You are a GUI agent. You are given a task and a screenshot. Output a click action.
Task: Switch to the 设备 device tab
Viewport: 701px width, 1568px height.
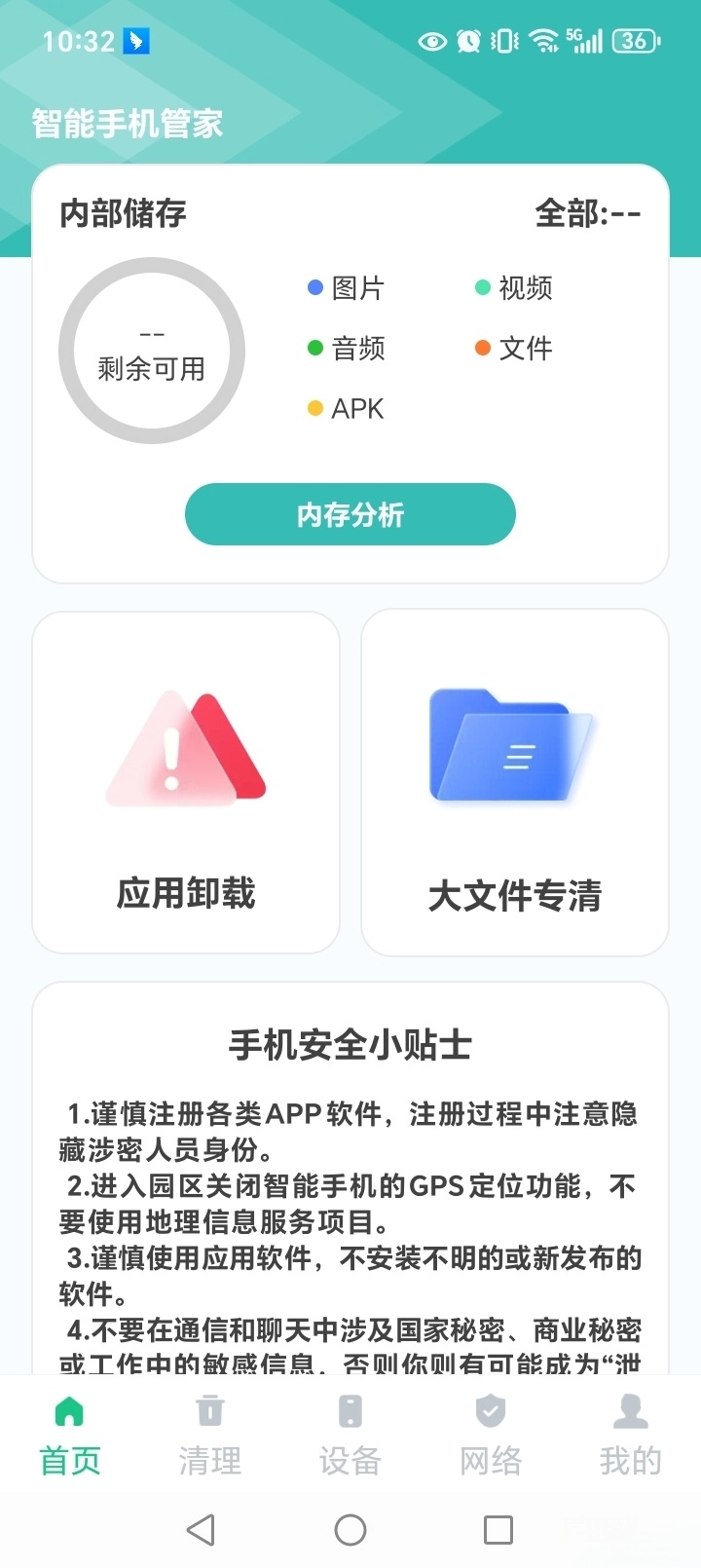(x=350, y=1435)
